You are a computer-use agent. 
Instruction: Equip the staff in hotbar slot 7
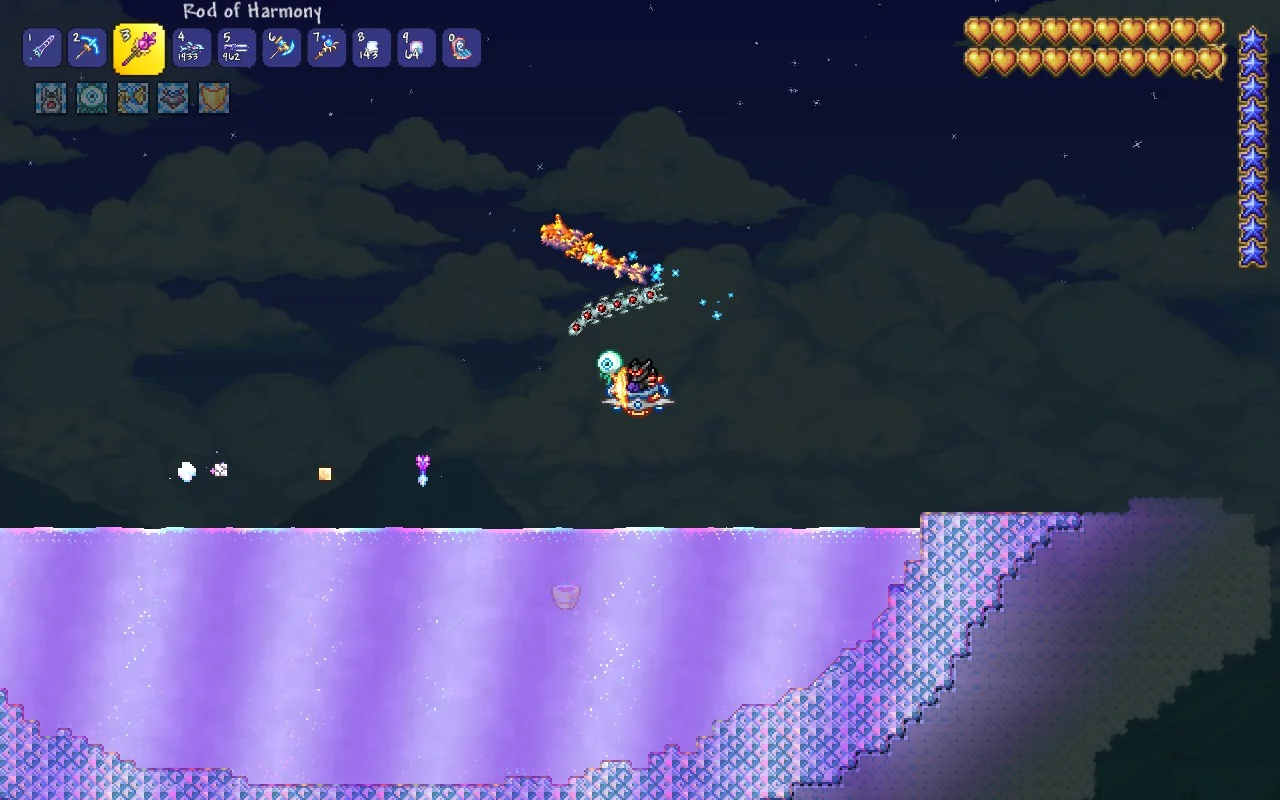pos(327,48)
